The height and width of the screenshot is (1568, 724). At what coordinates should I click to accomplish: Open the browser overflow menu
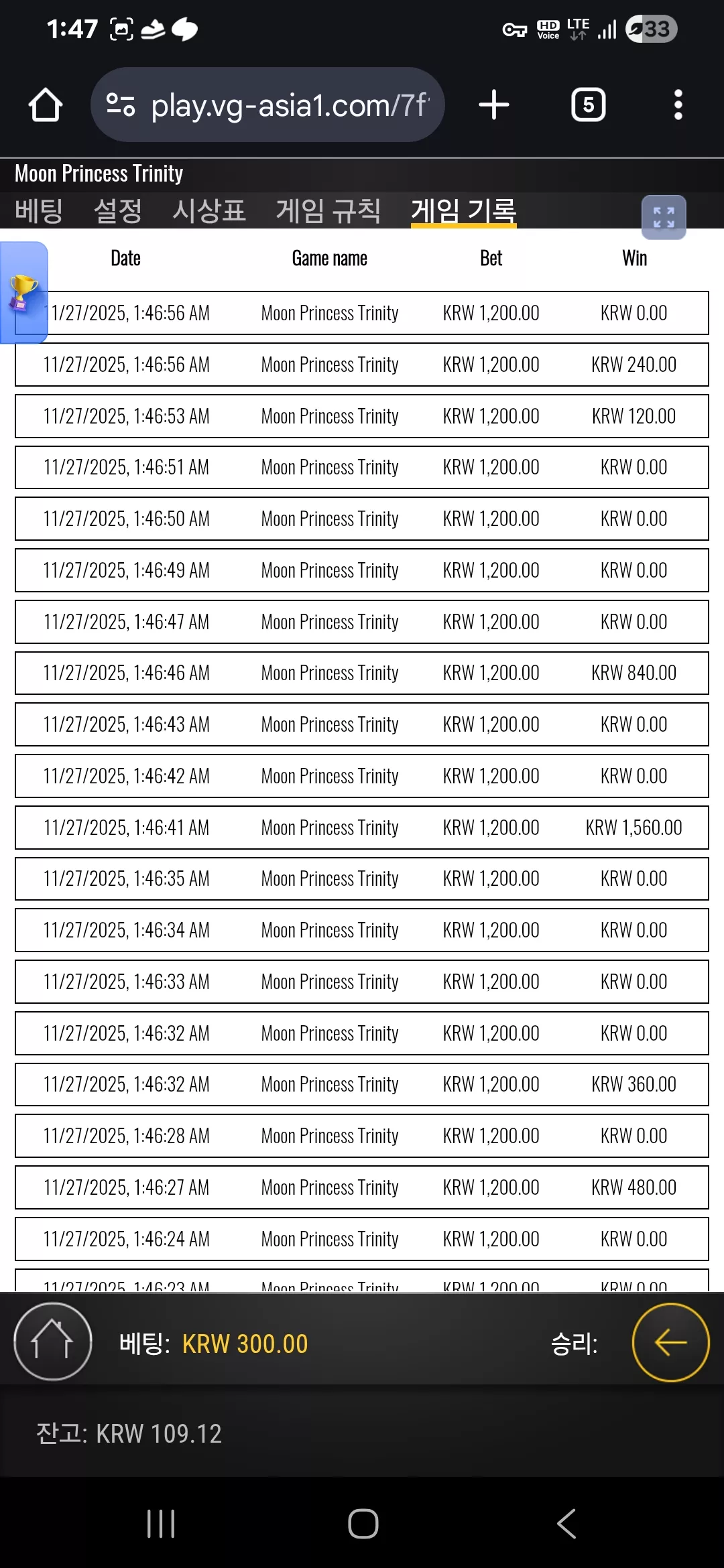(x=678, y=105)
